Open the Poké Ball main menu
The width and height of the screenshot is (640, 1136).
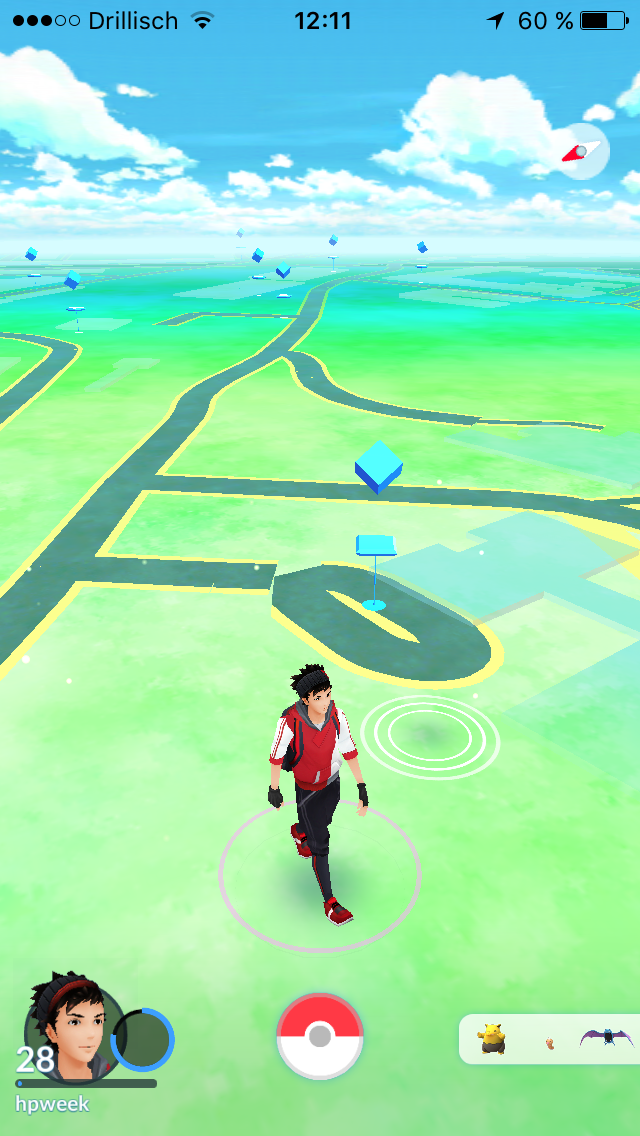click(x=320, y=1036)
